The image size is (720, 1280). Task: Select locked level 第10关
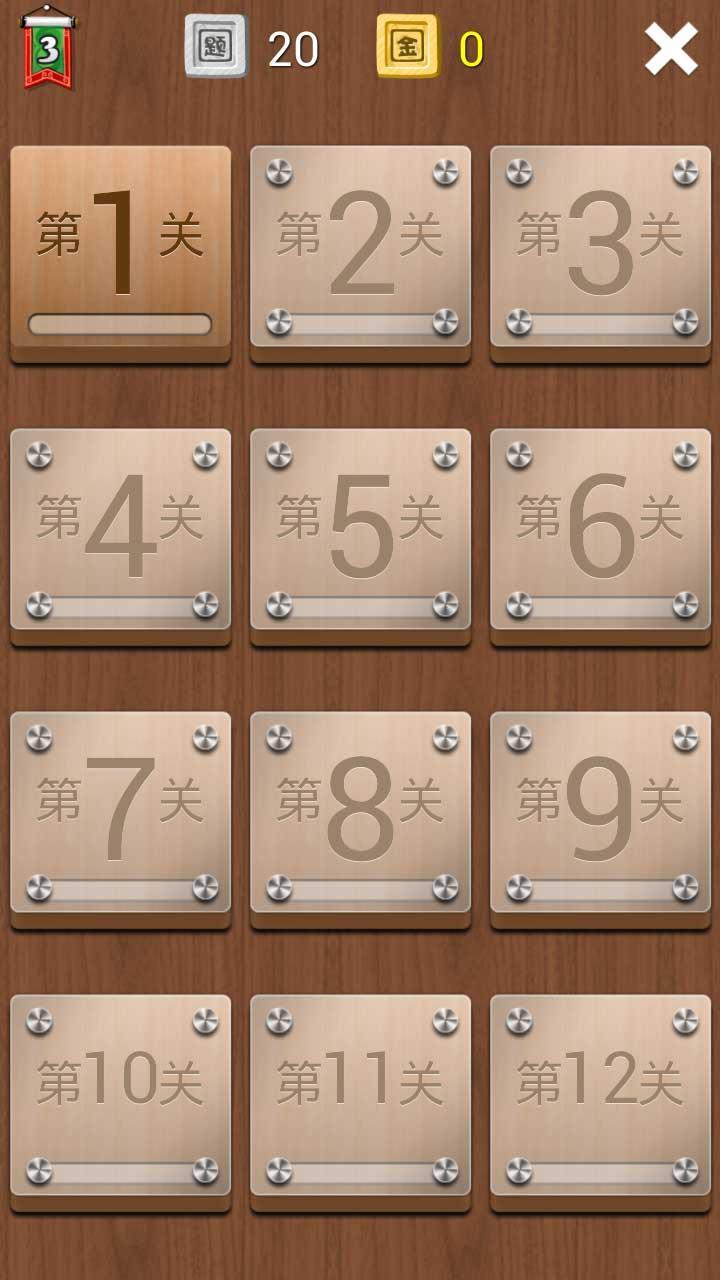[120, 1095]
